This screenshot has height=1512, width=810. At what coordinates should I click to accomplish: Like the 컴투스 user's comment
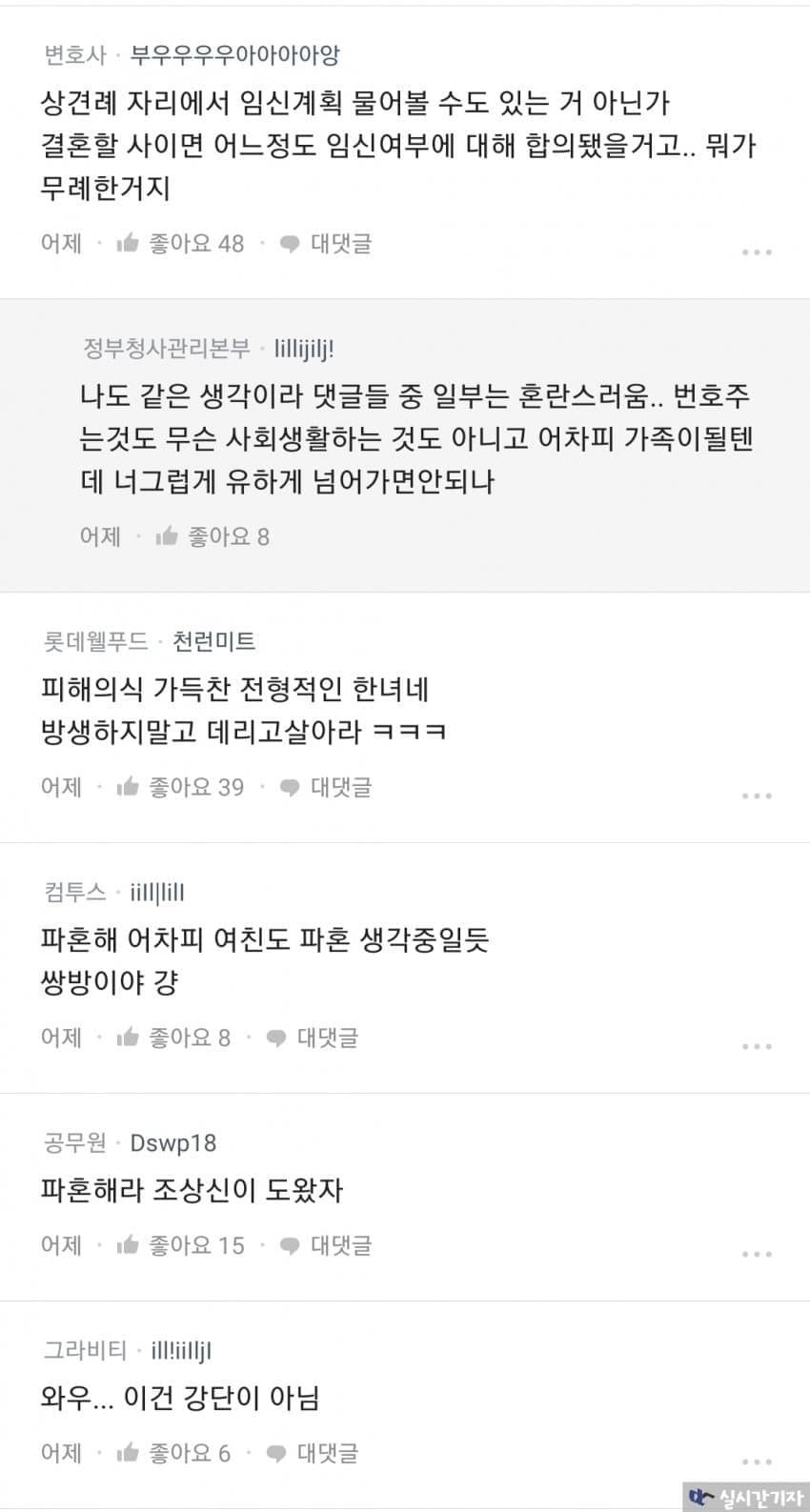pos(173,1038)
